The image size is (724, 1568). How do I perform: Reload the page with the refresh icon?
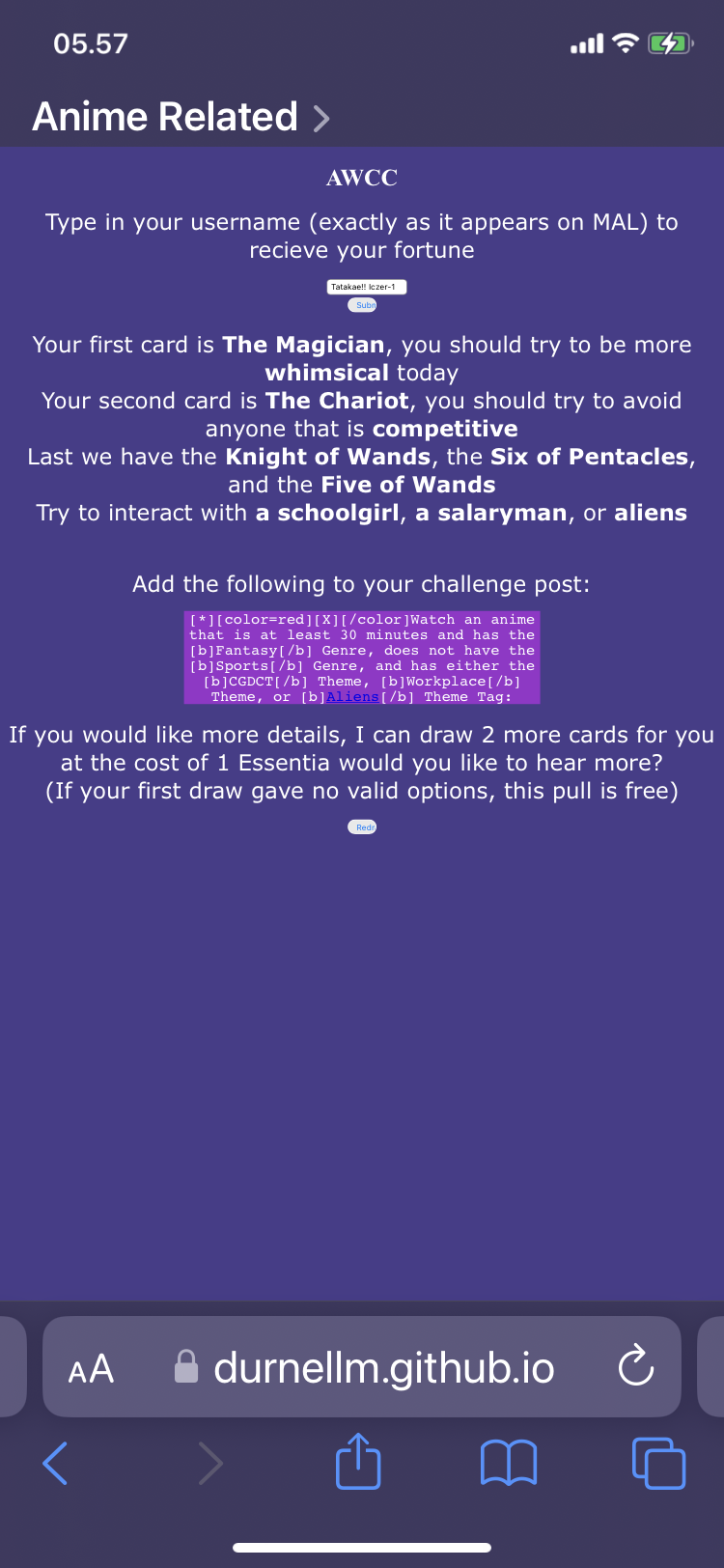pyautogui.click(x=636, y=1366)
